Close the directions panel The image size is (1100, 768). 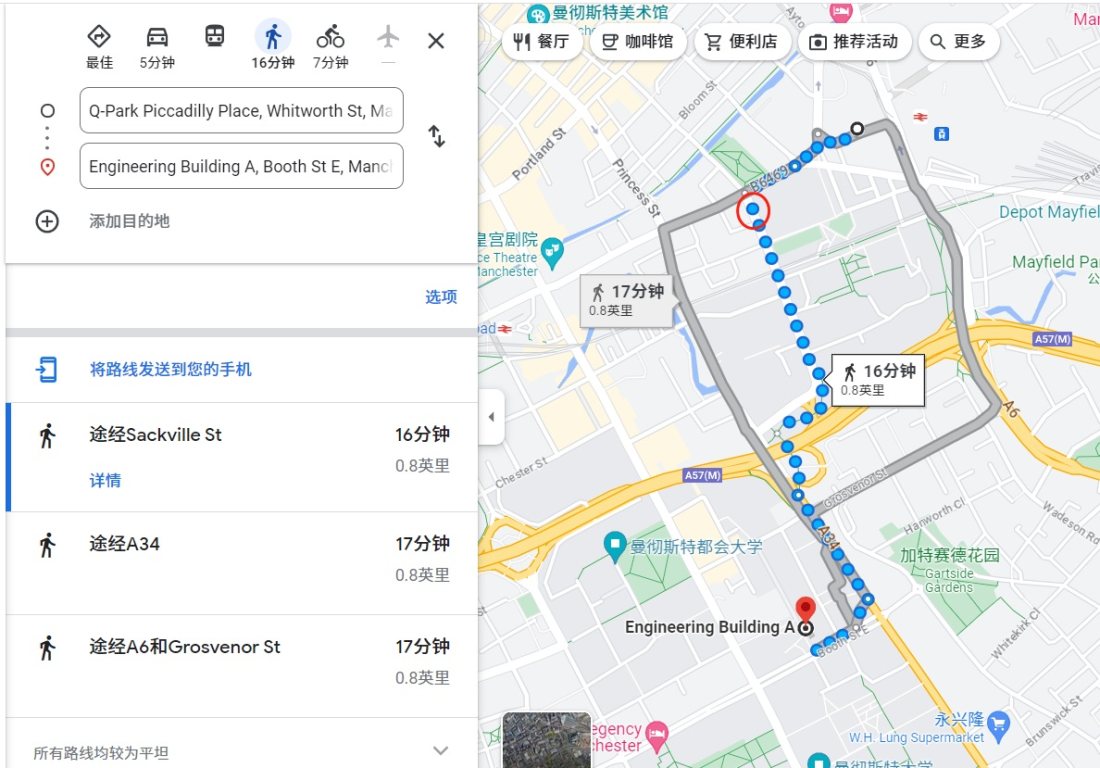[x=436, y=41]
